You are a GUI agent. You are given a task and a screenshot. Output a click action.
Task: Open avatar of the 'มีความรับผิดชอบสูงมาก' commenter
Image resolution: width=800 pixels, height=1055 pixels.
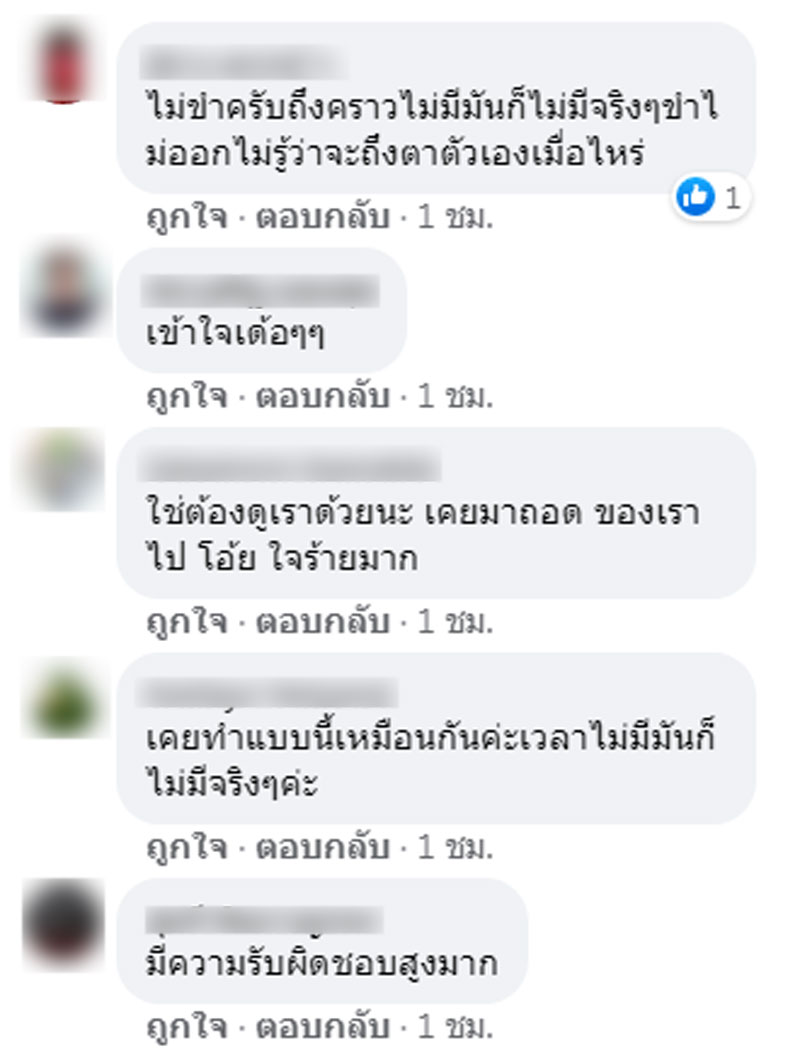point(63,920)
